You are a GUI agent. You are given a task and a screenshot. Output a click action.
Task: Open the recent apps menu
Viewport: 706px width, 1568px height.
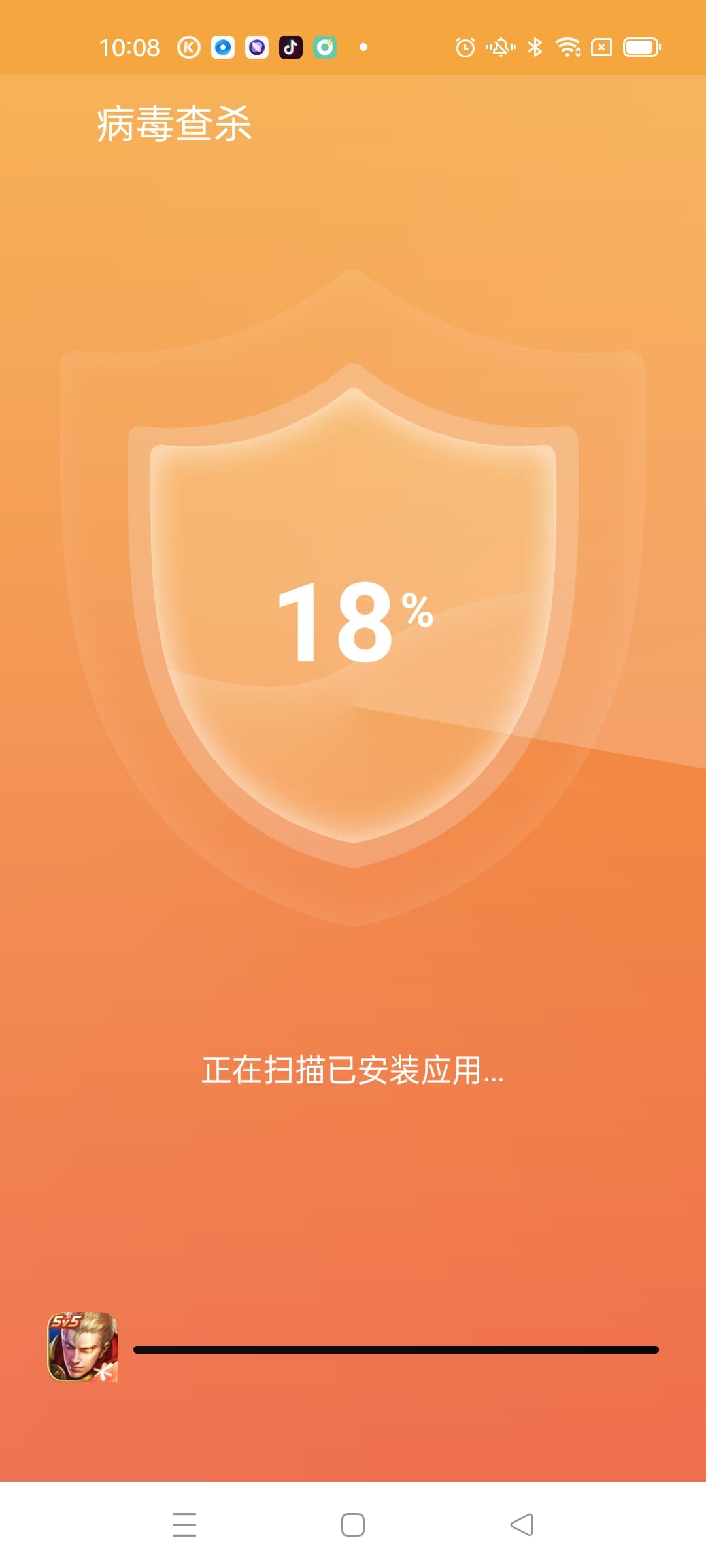(x=184, y=1525)
